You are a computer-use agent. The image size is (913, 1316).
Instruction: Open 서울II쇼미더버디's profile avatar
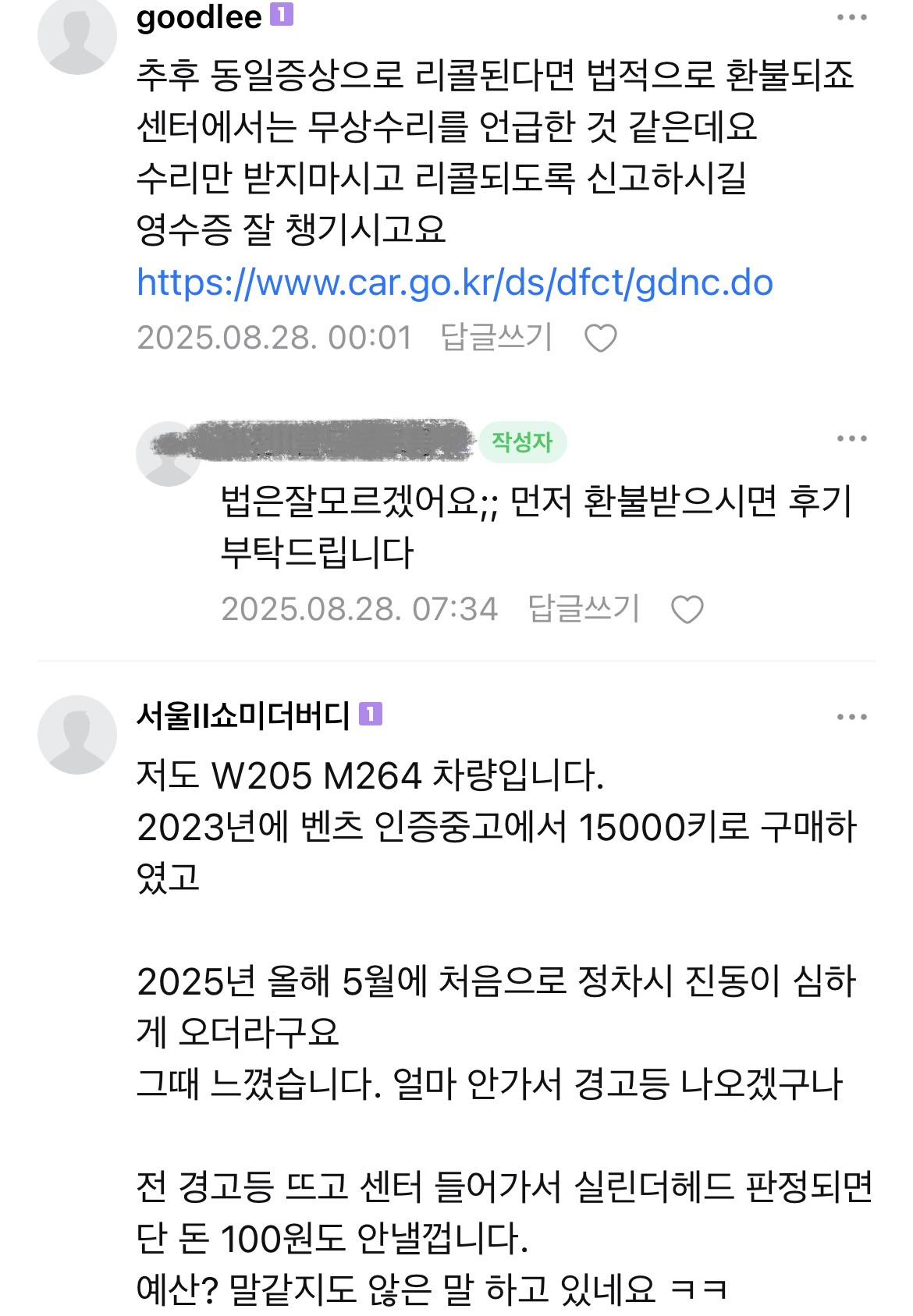point(77,734)
